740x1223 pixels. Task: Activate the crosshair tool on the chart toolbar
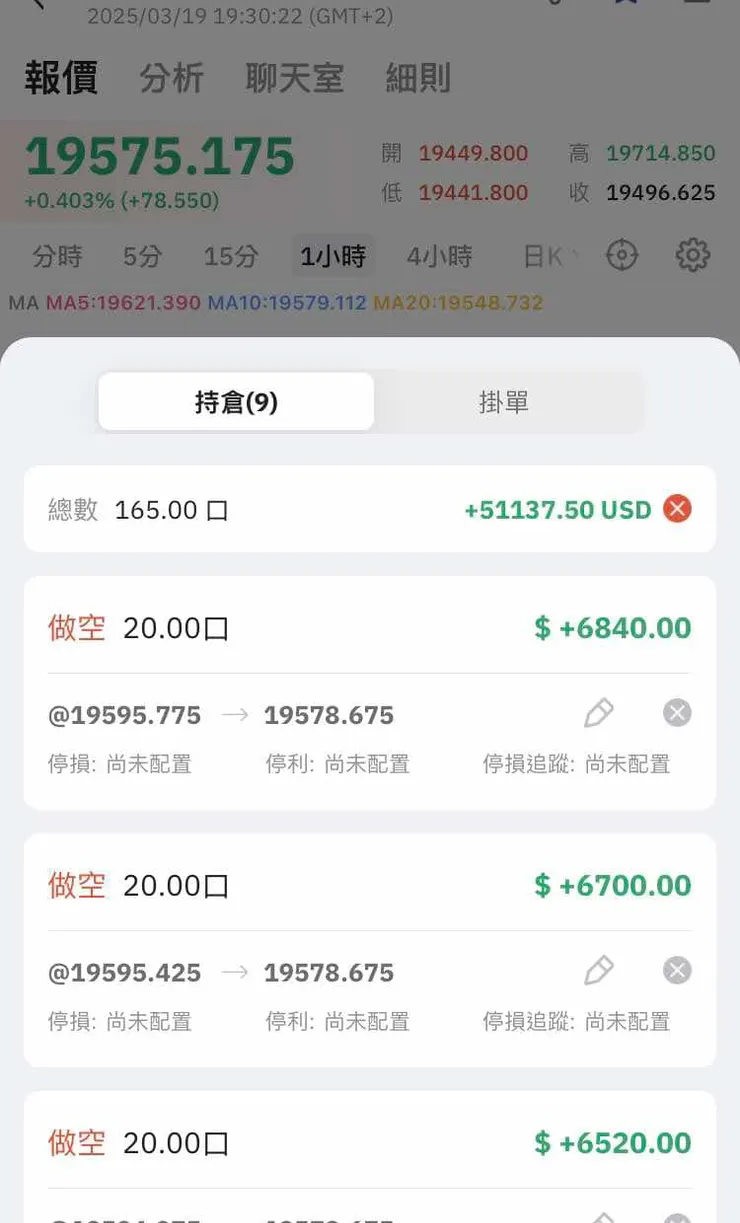coord(622,255)
